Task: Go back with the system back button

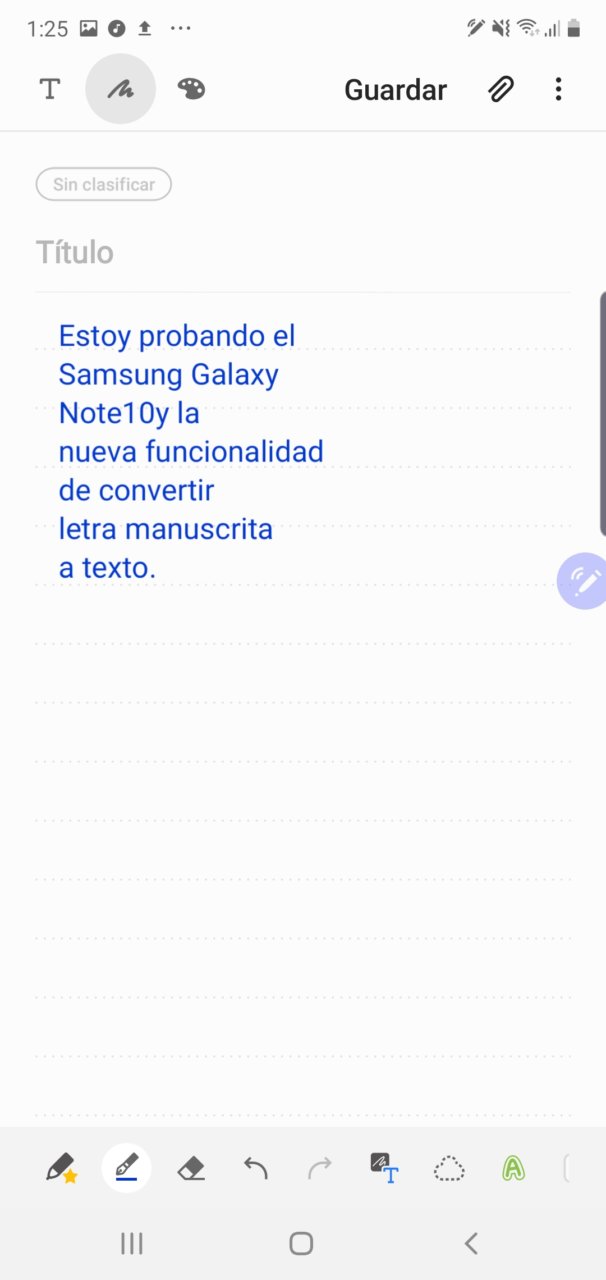Action: [x=471, y=1243]
